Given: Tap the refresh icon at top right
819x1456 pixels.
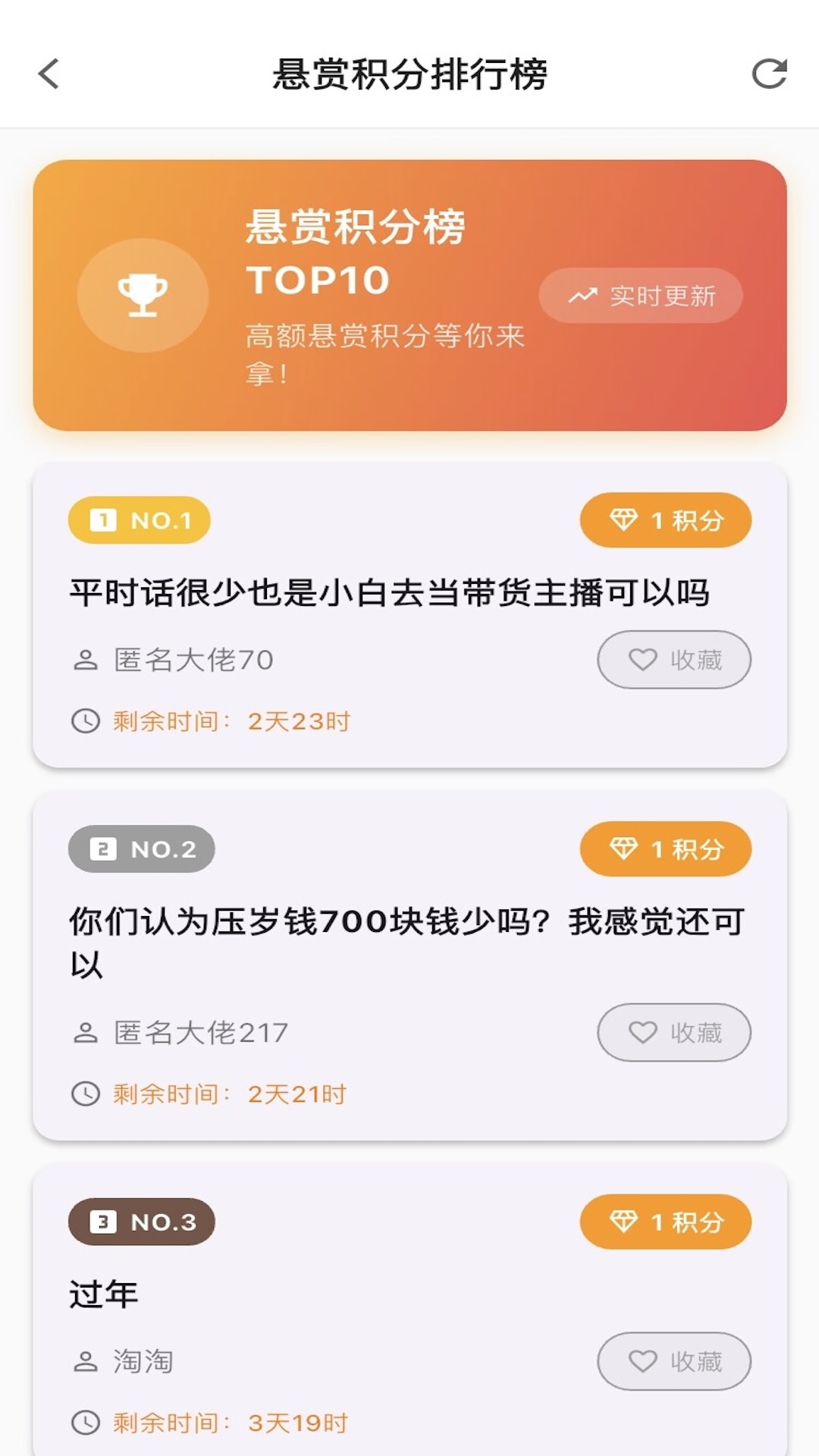Looking at the screenshot, I should (769, 75).
